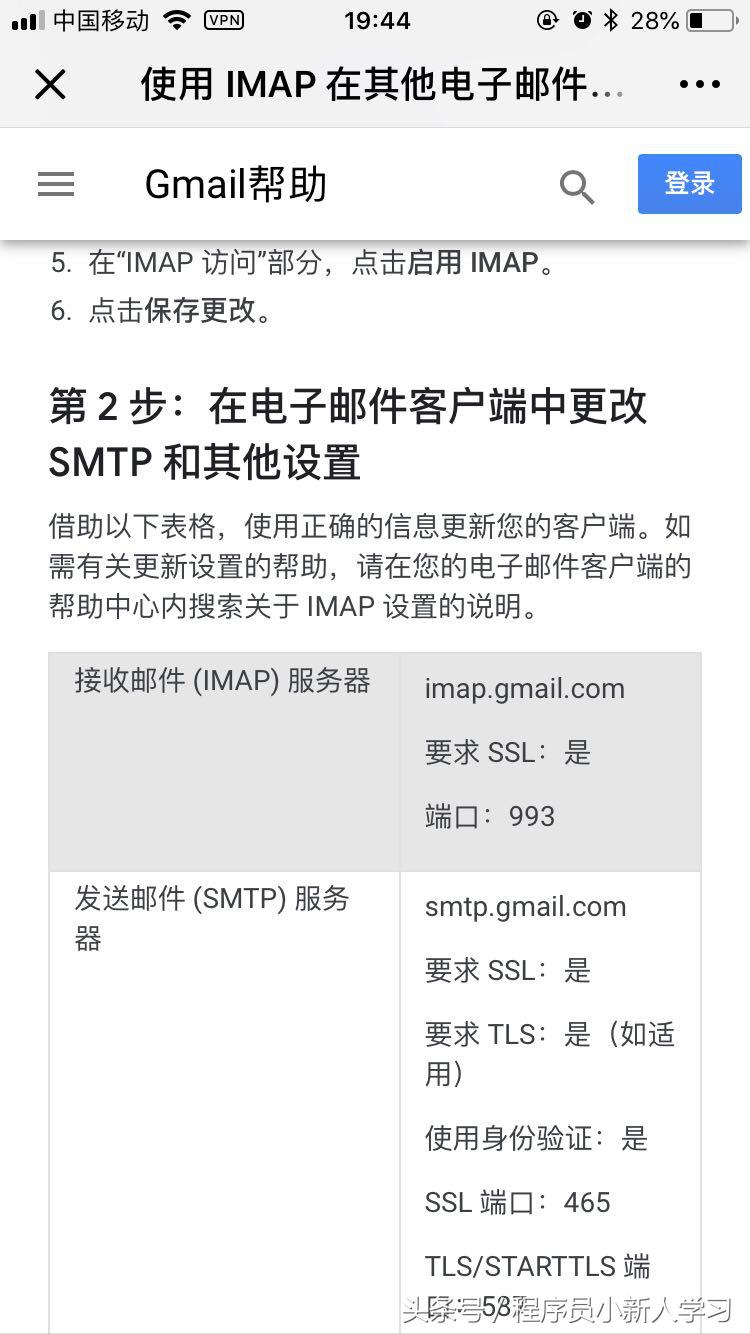This screenshot has width=750, height=1334.
Task: Open the more options (three dots) menu
Action: pos(699,84)
